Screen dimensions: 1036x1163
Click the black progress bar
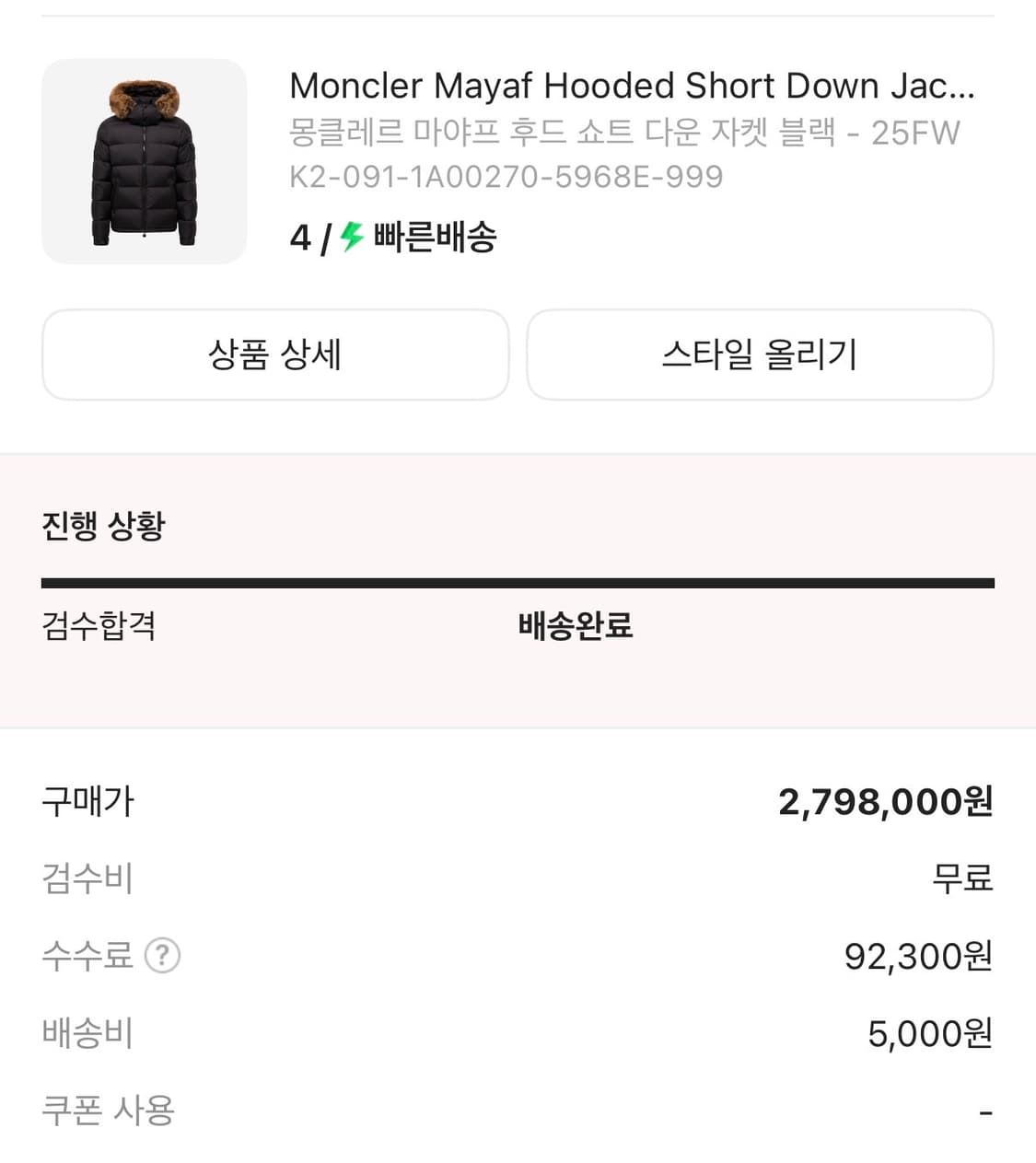click(x=518, y=582)
